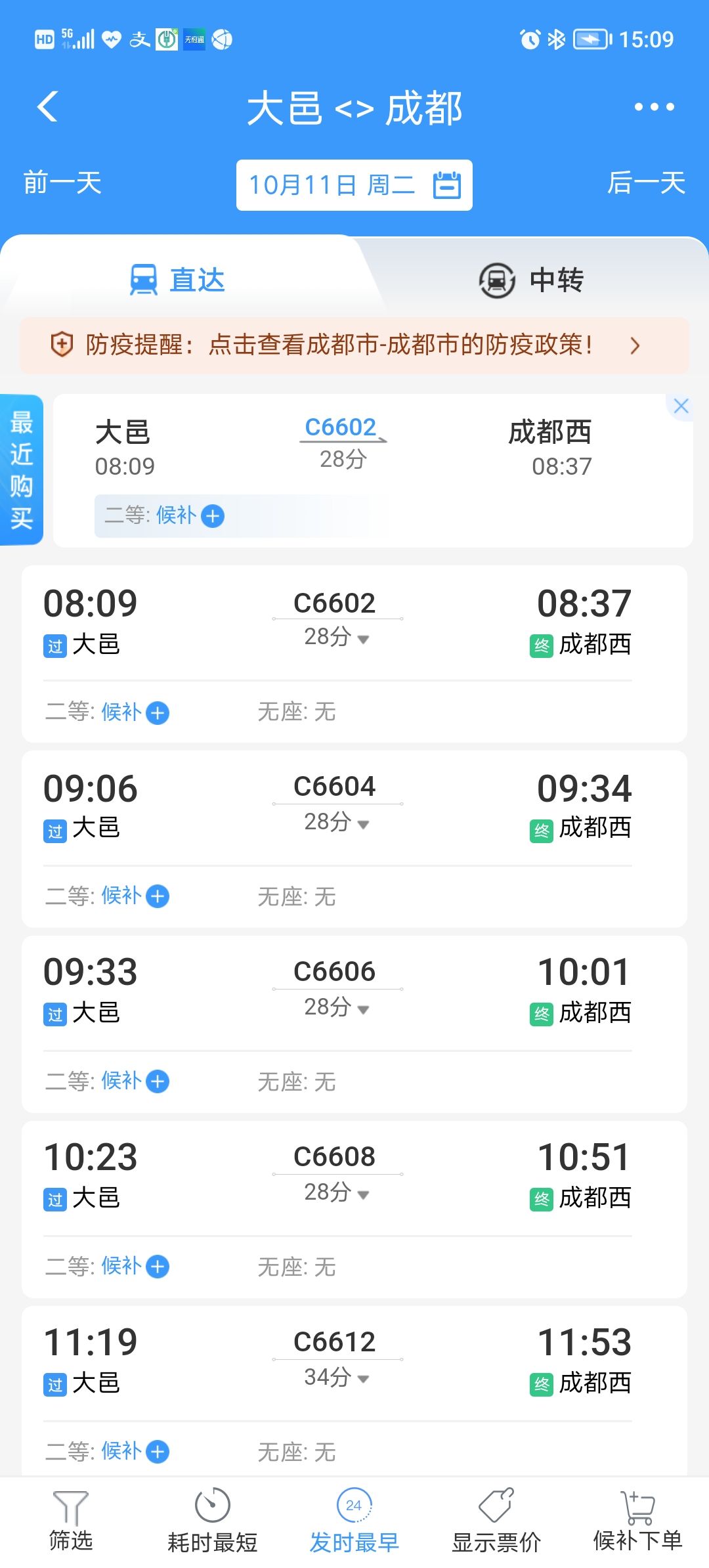
Task: Go to the next day (后一天)
Action: (x=646, y=183)
